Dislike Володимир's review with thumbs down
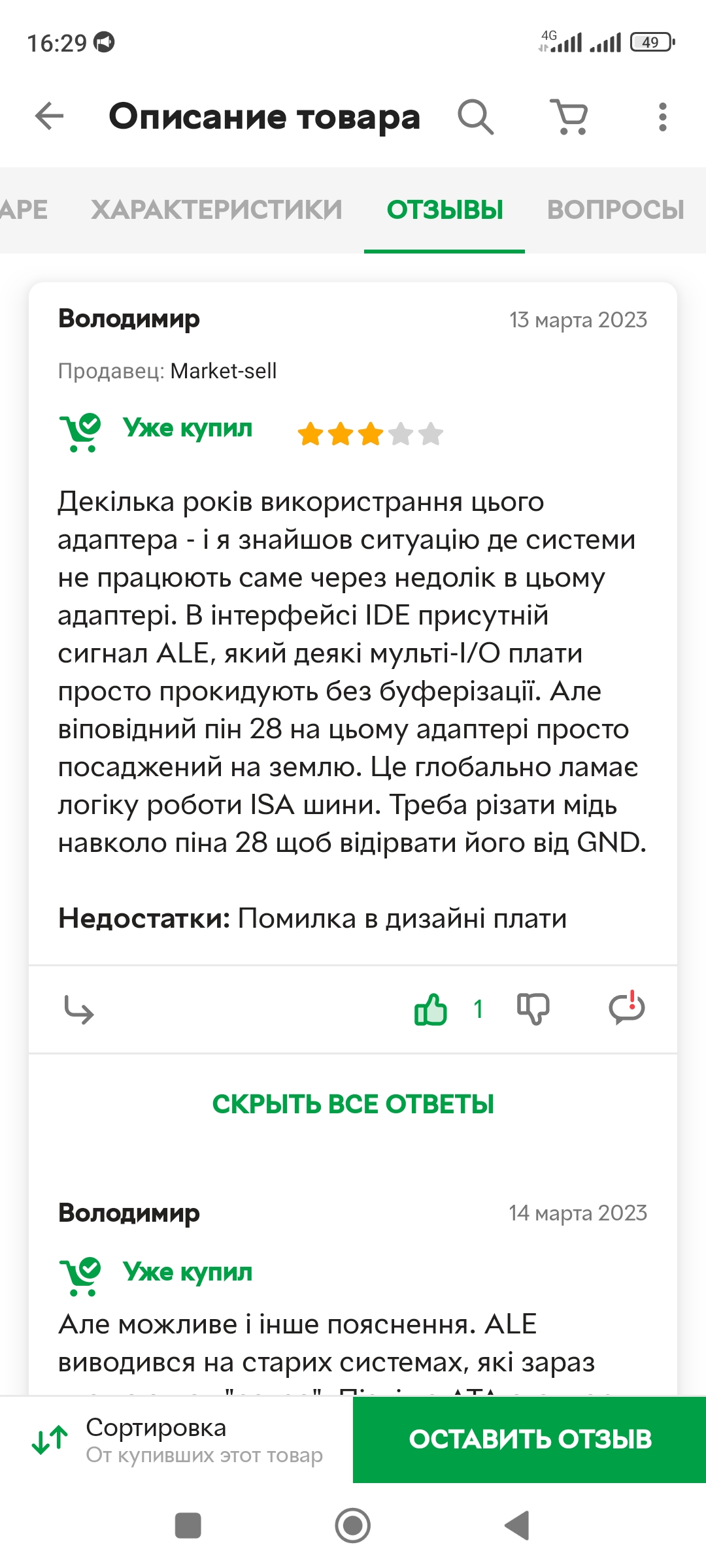This screenshot has width=706, height=1568. point(533,1009)
